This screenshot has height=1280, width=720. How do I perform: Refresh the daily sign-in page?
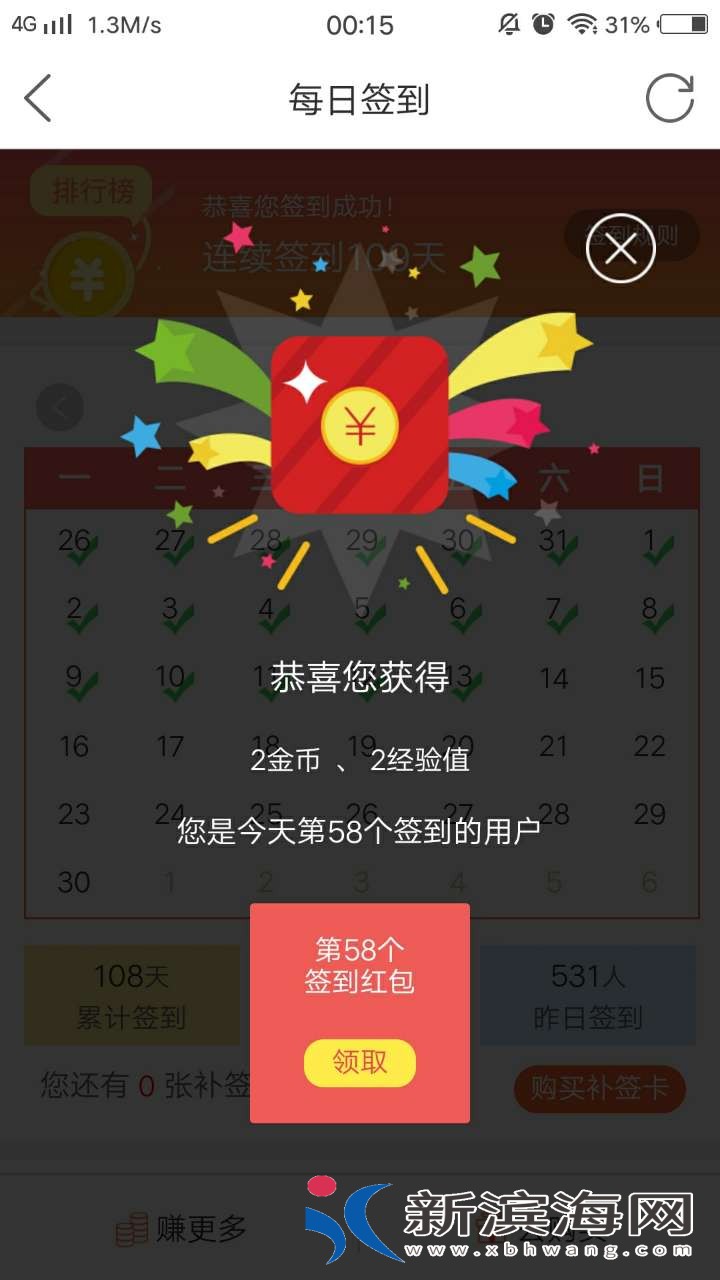coord(669,99)
